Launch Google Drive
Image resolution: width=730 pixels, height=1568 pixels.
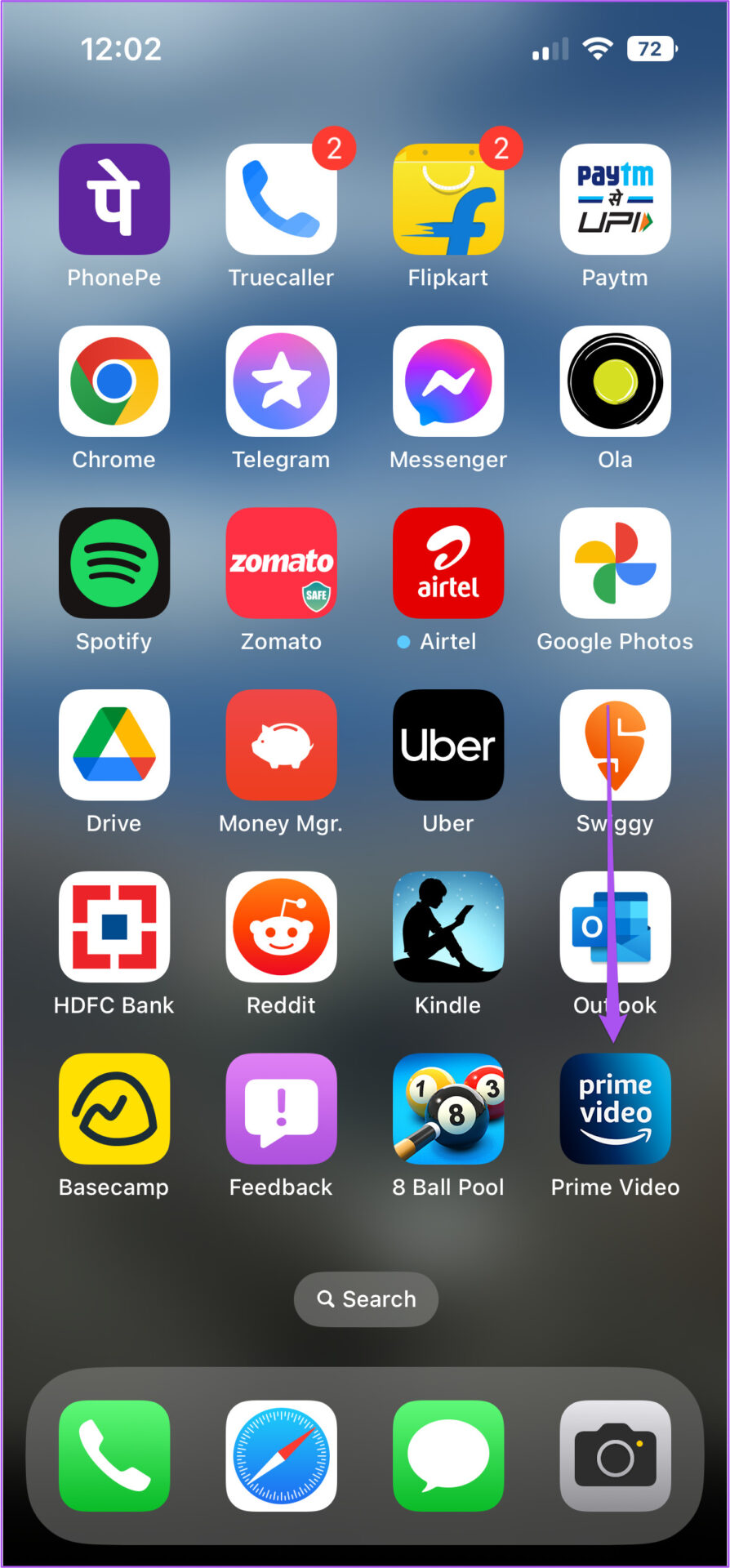click(114, 745)
